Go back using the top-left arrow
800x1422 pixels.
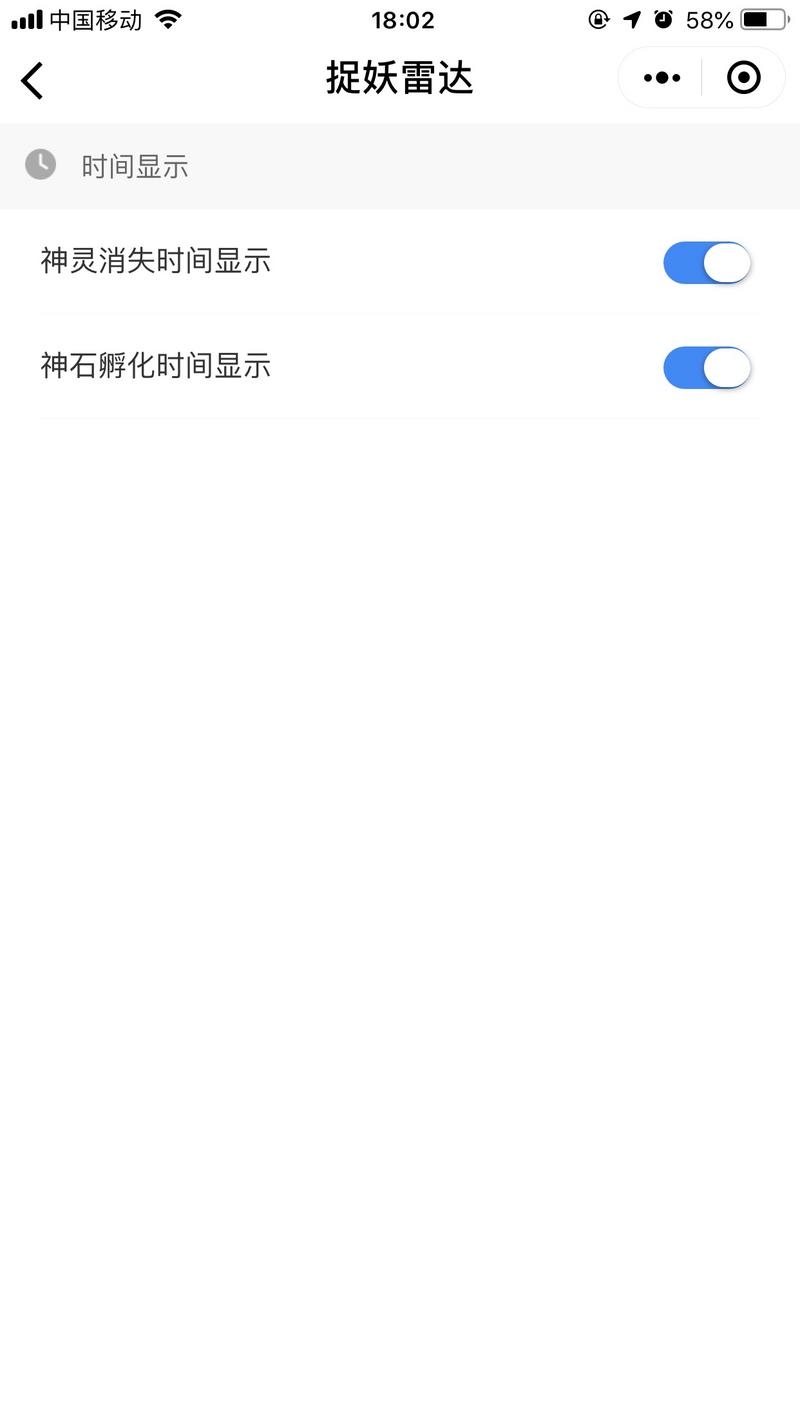tap(33, 80)
